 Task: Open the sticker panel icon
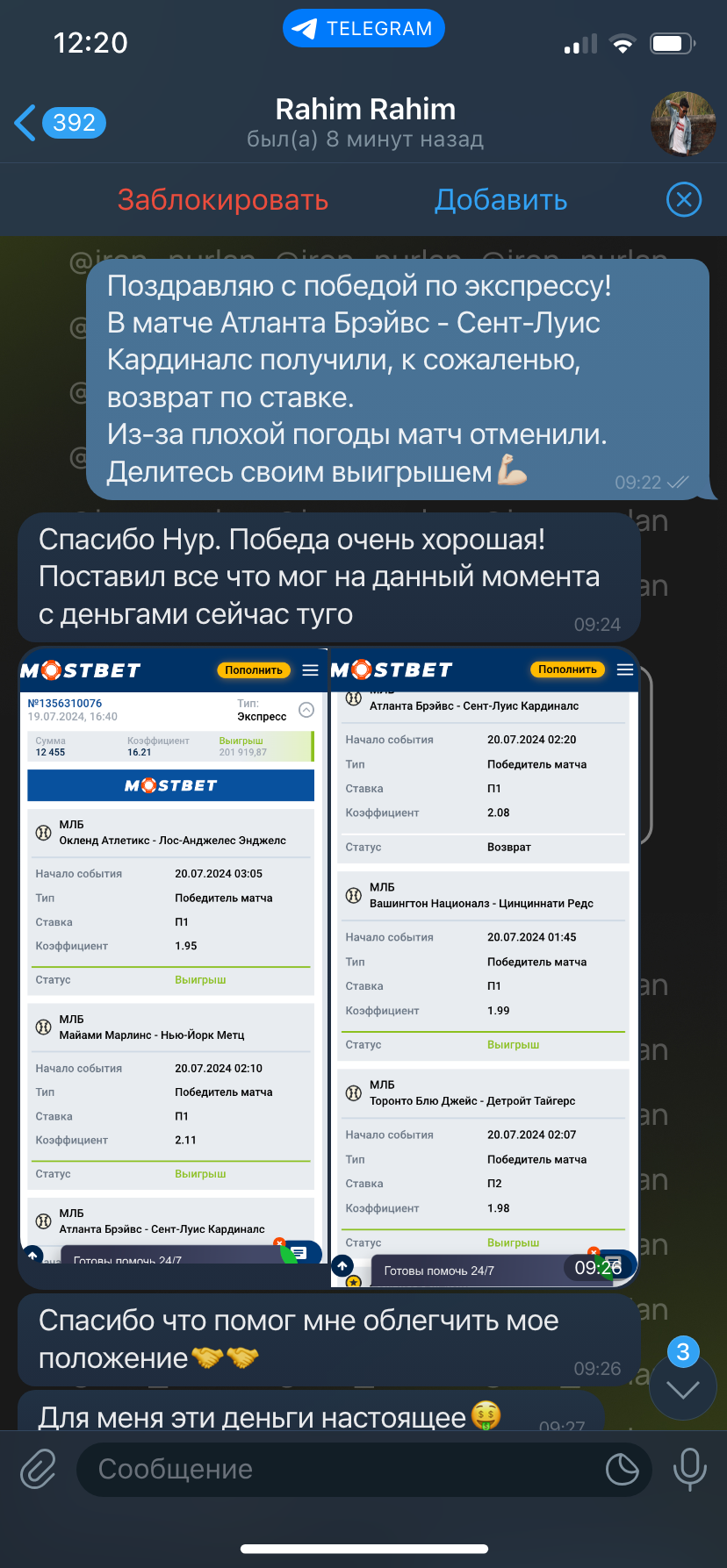coord(623,1469)
